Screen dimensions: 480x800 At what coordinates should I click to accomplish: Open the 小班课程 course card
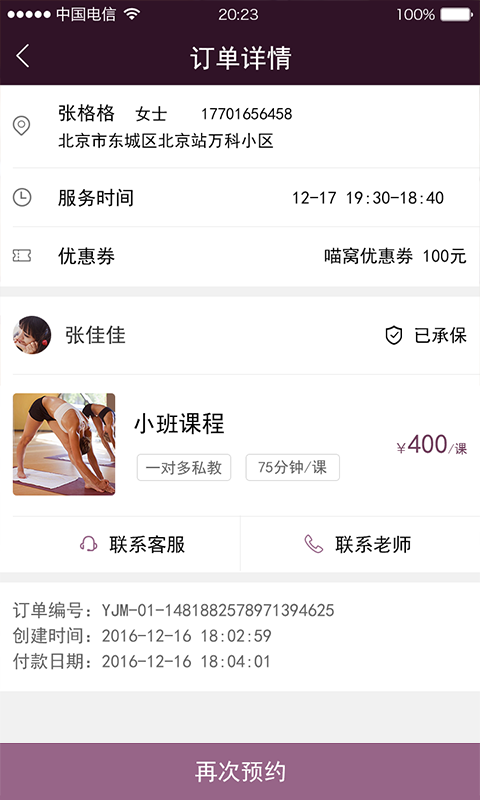[240, 445]
